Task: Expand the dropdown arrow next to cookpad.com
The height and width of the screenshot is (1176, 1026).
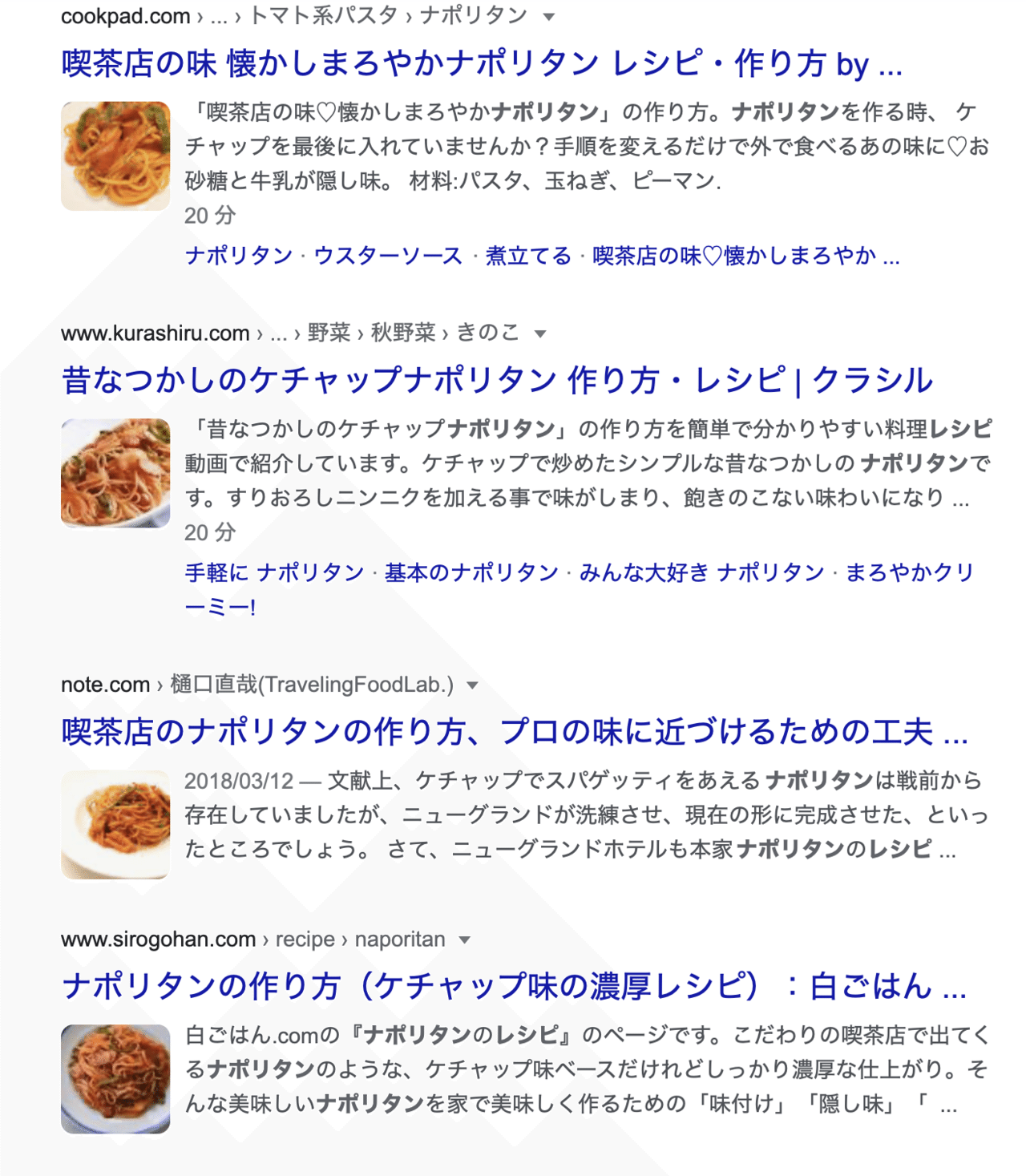Action: pos(549,17)
